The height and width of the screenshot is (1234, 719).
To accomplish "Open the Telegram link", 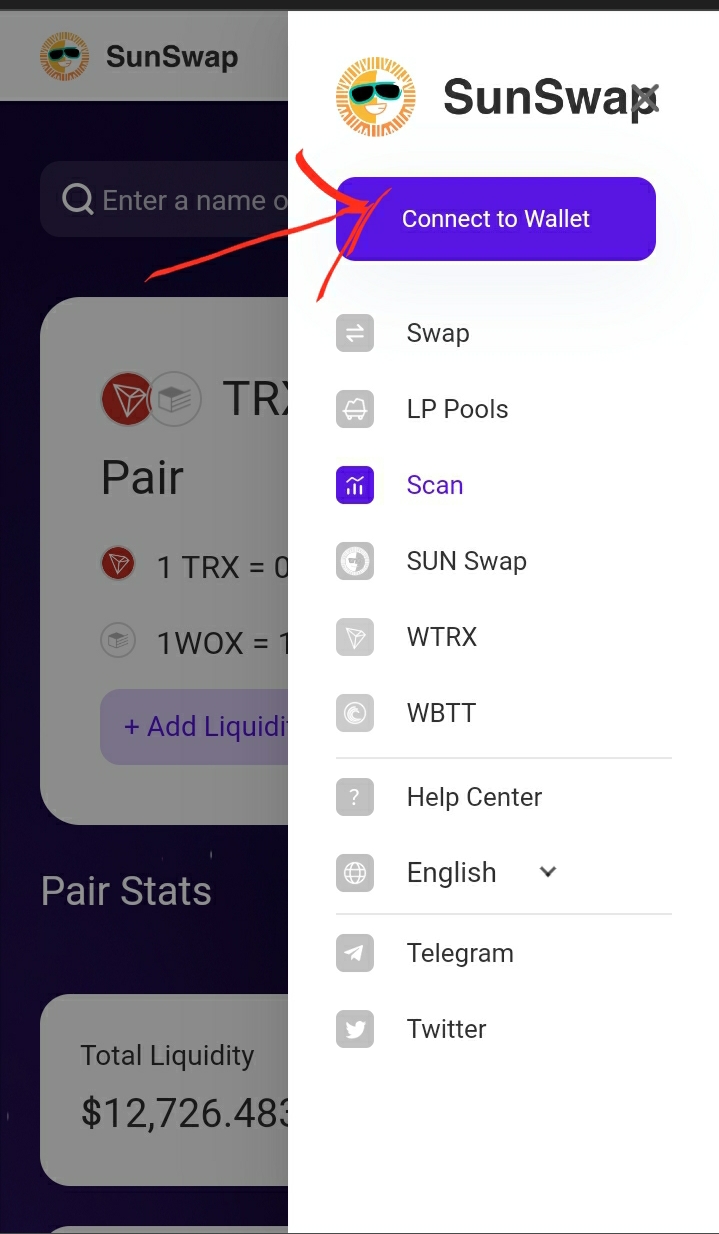I will click(x=460, y=953).
